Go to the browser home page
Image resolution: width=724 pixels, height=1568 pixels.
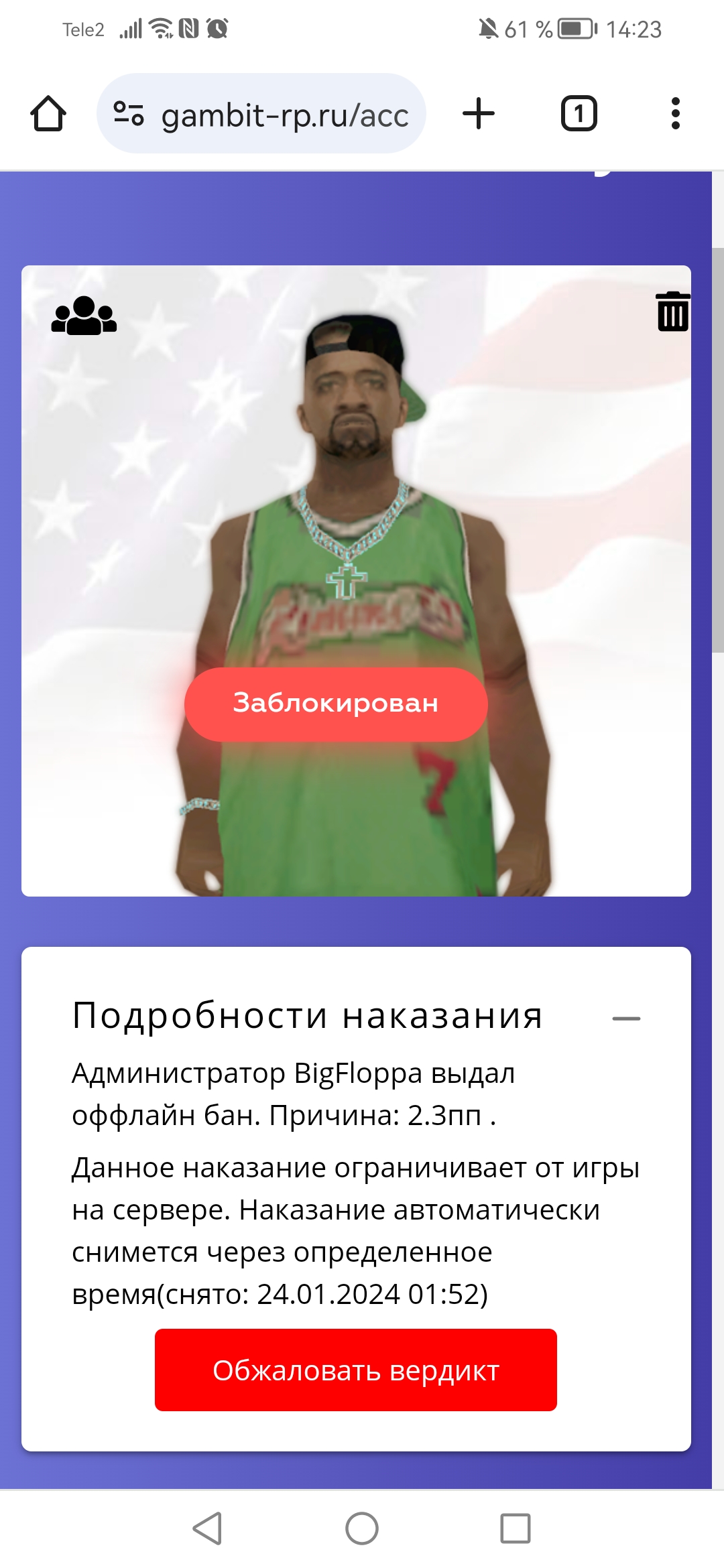pyautogui.click(x=48, y=113)
